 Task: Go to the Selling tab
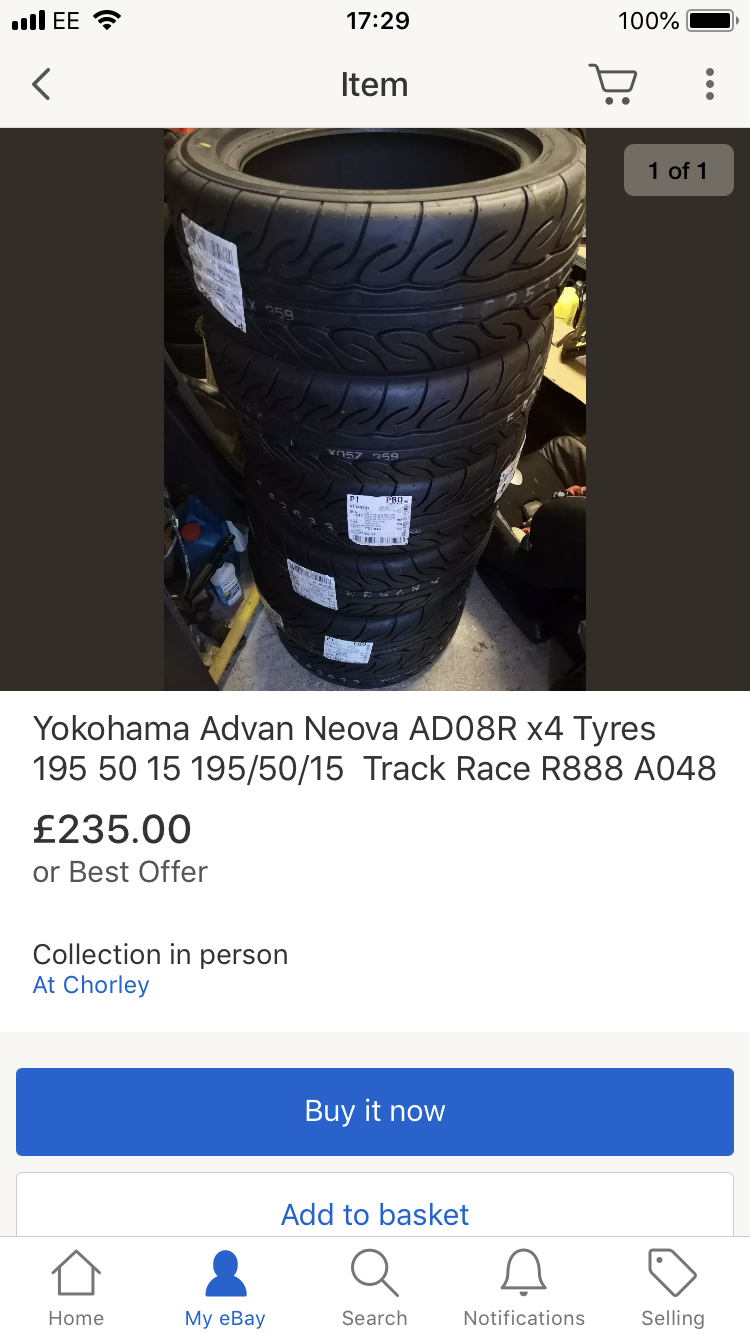tap(673, 1288)
